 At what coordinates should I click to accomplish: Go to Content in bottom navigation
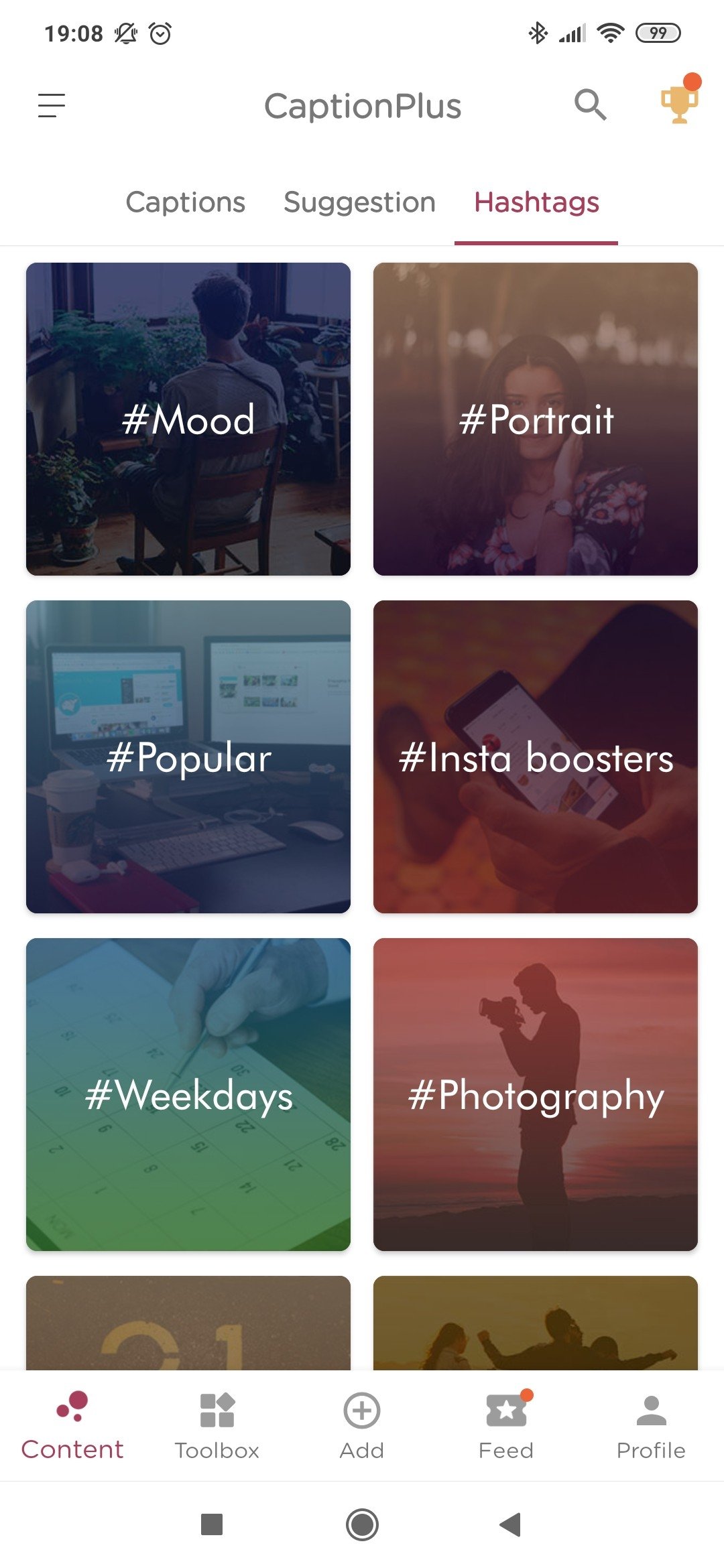click(x=72, y=1425)
